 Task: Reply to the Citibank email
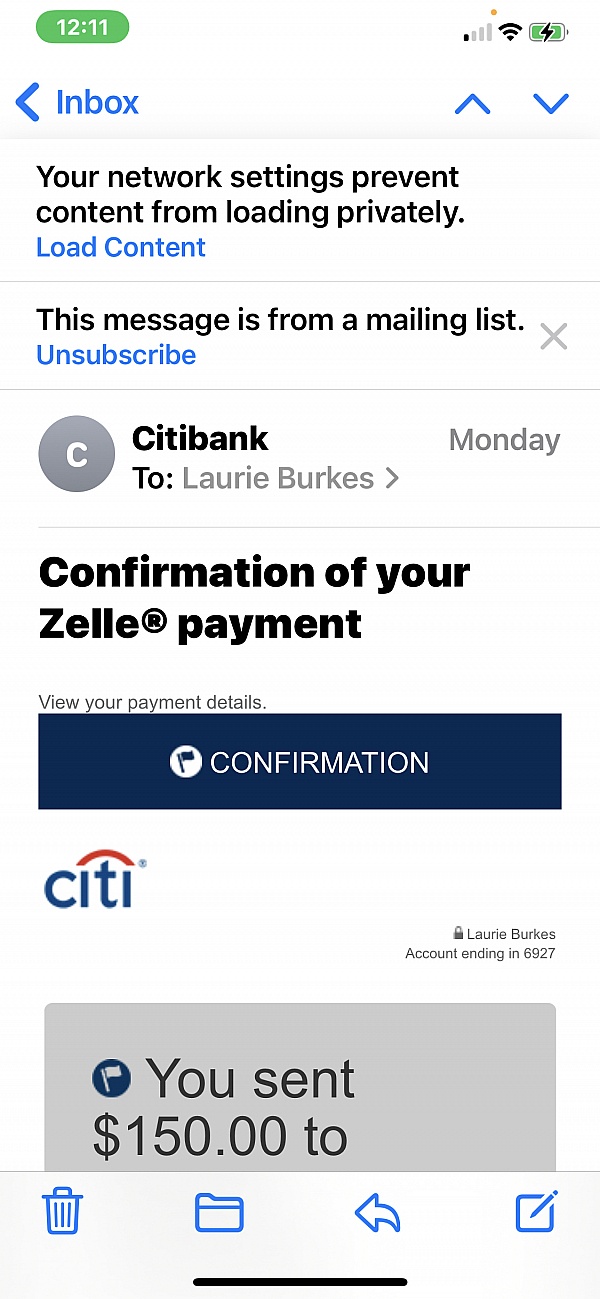[x=377, y=1213]
